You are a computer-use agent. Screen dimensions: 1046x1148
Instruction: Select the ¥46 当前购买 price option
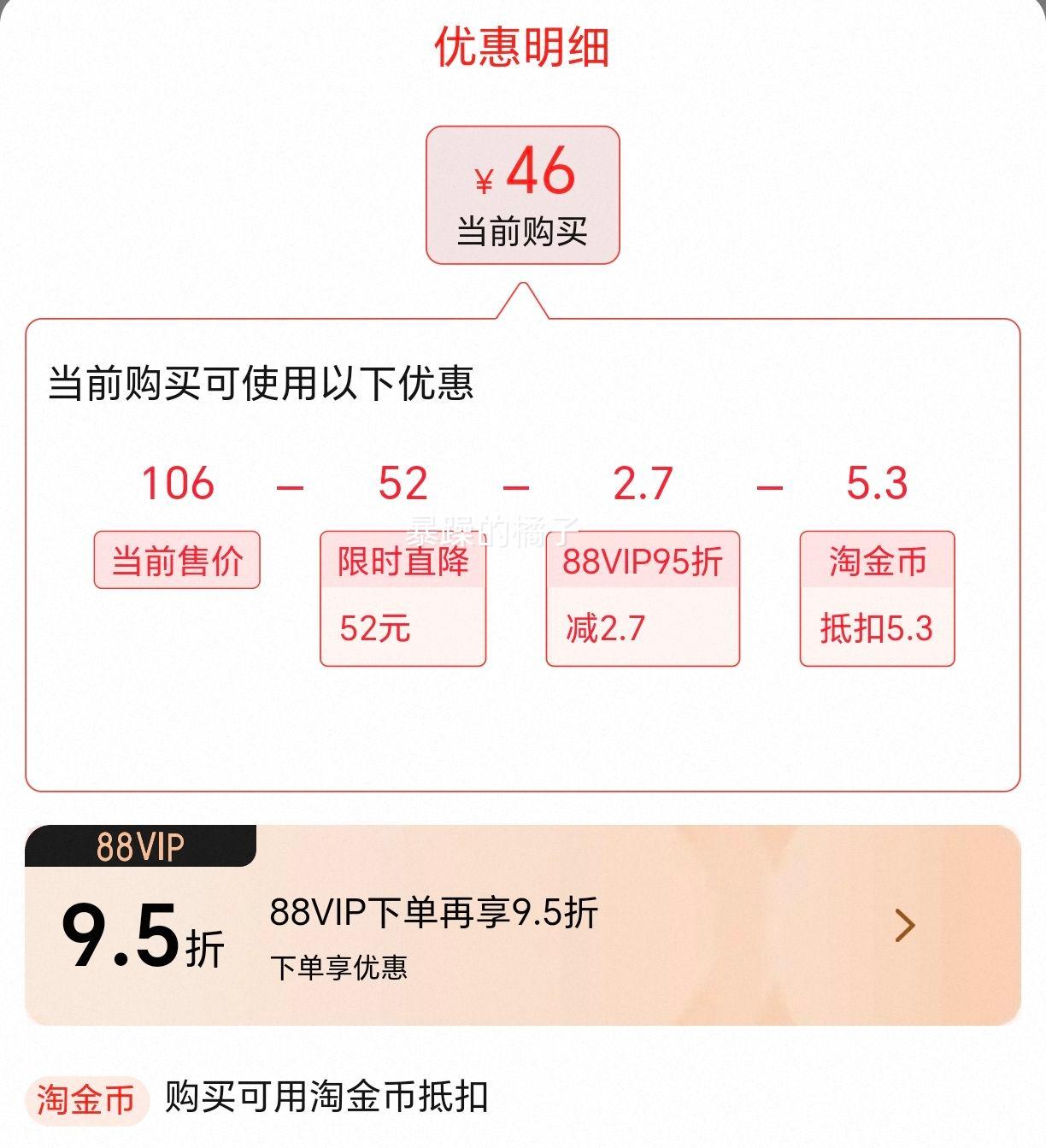pyautogui.click(x=522, y=195)
